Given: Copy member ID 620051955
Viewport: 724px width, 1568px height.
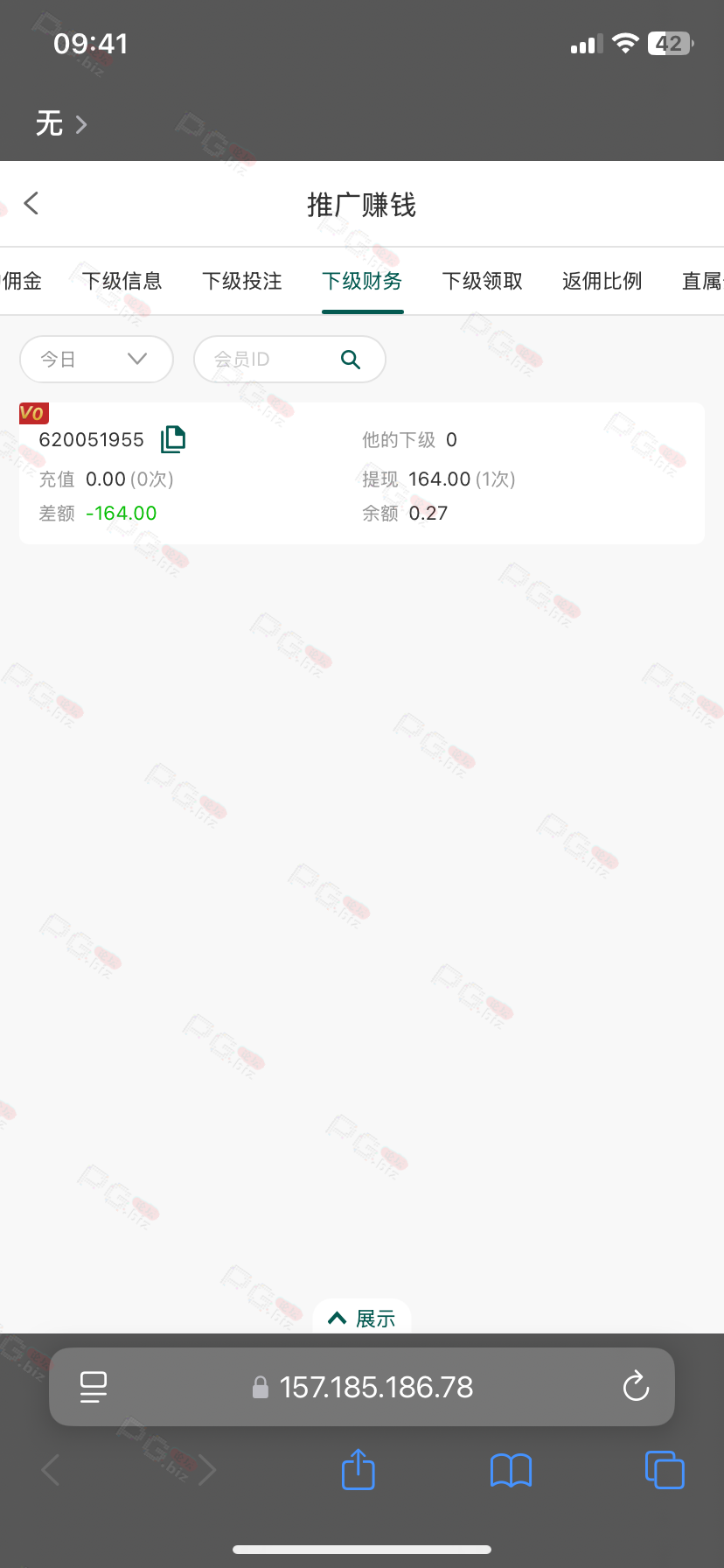Looking at the screenshot, I should 173,439.
